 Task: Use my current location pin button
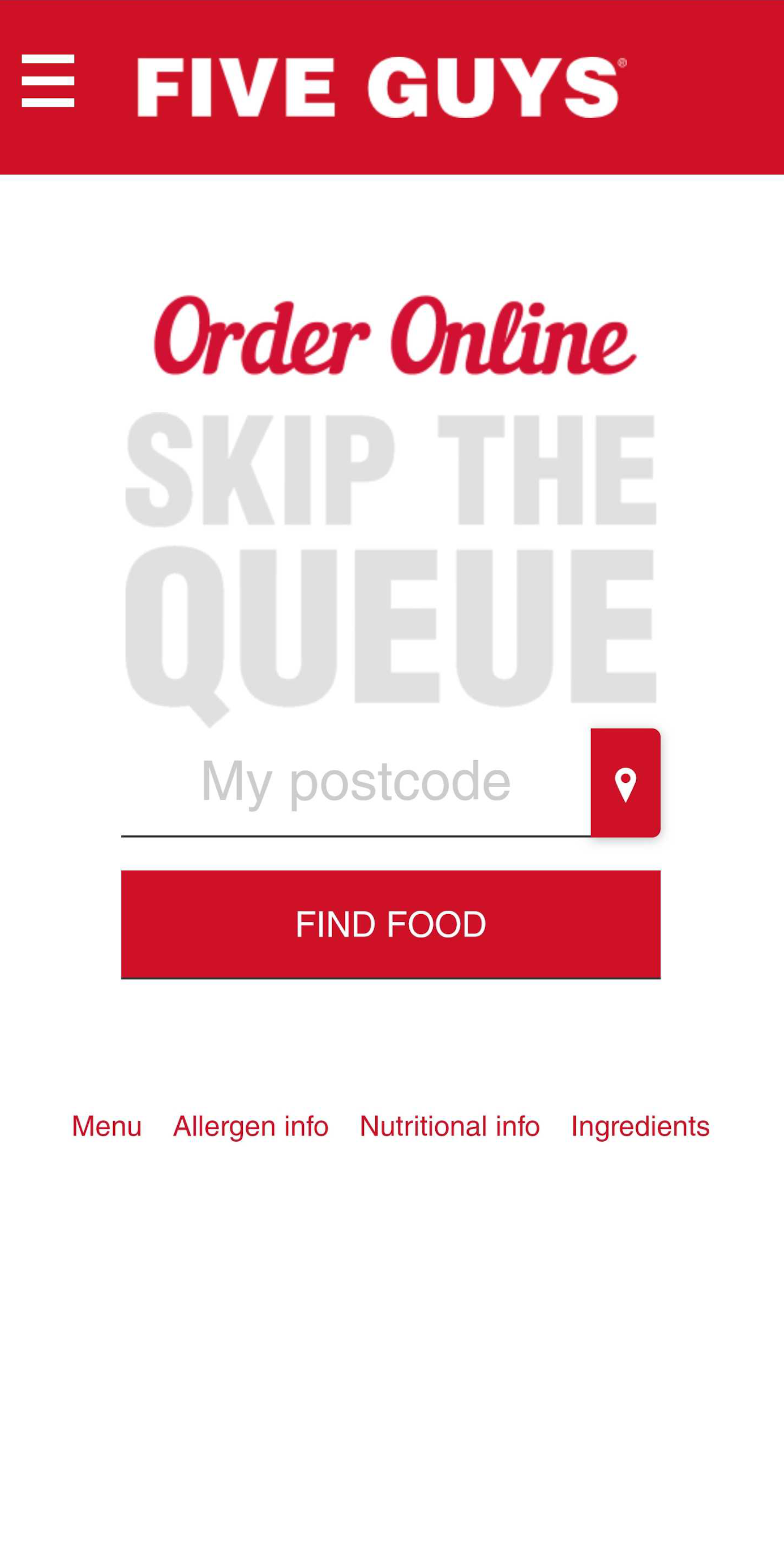pos(625,783)
